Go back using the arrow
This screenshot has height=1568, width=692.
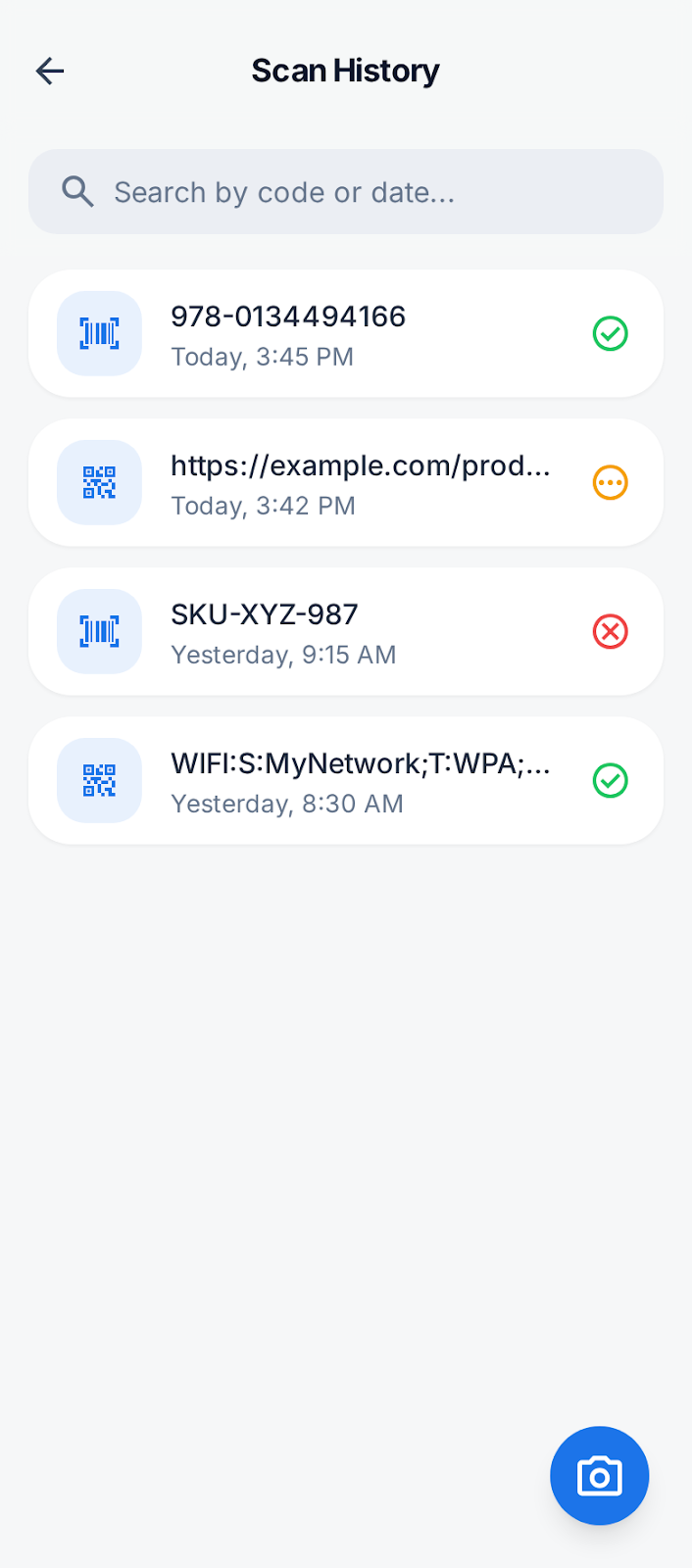(50, 71)
